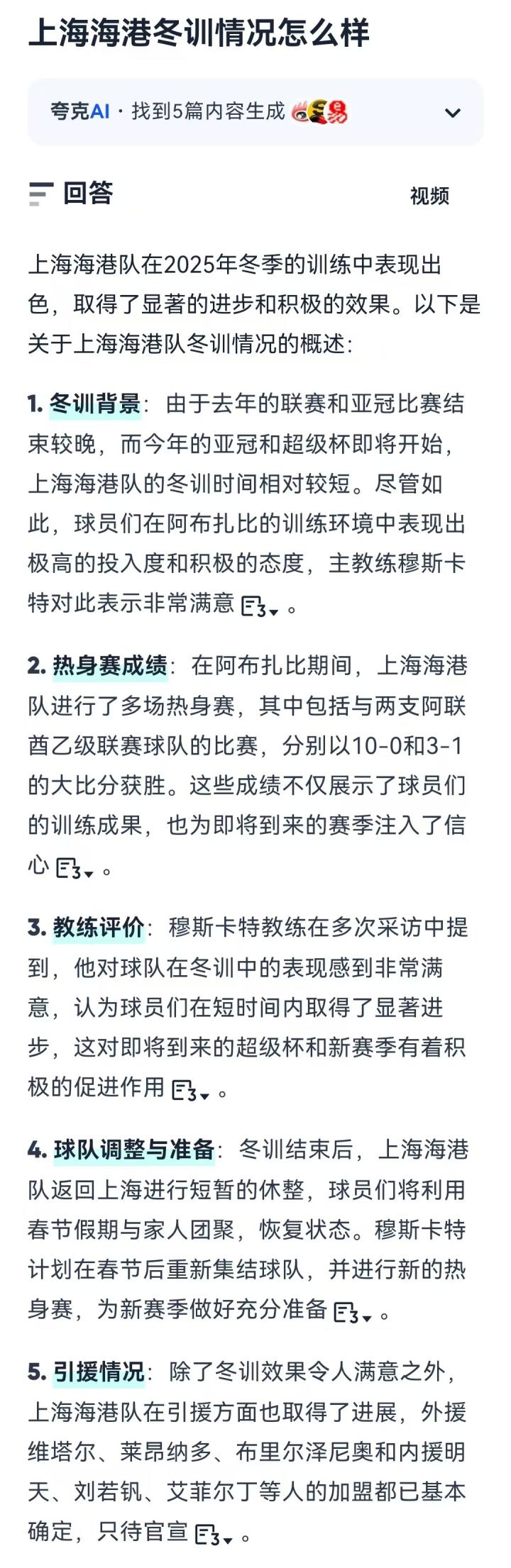Switch to the 视频 tab

click(429, 196)
